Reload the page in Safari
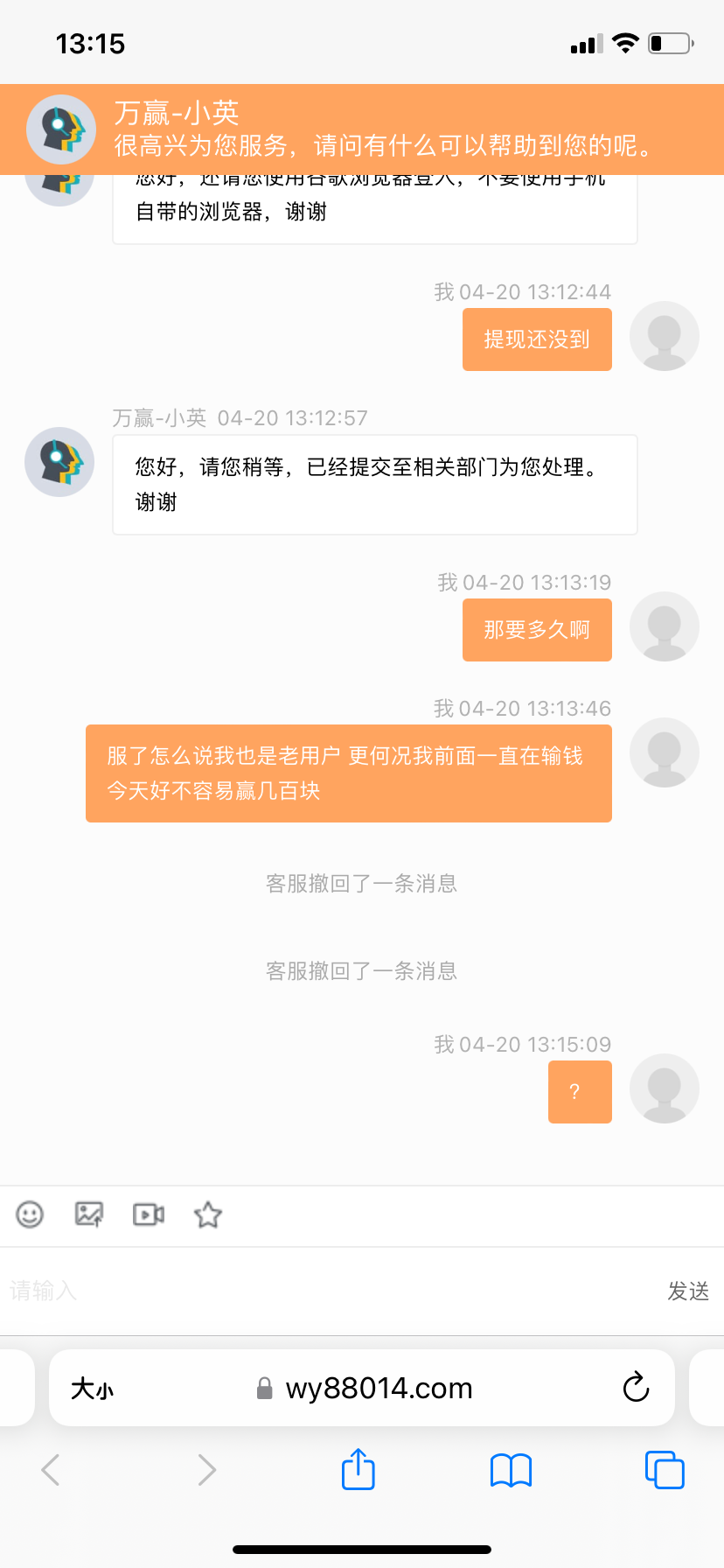The width and height of the screenshot is (724, 1568). (x=636, y=1388)
